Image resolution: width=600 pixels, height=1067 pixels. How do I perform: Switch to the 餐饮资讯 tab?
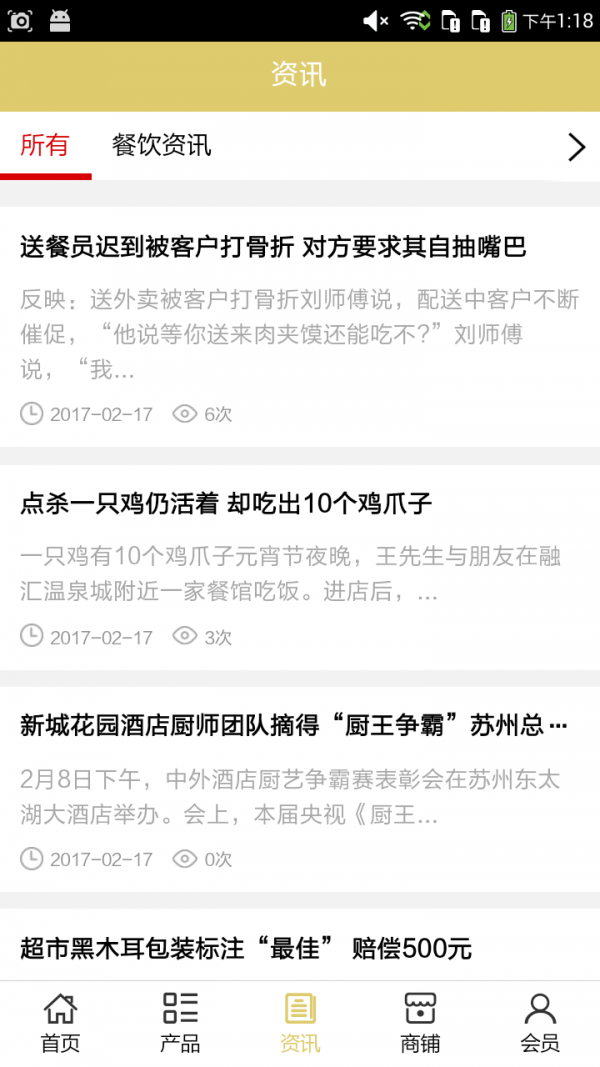[x=161, y=146]
